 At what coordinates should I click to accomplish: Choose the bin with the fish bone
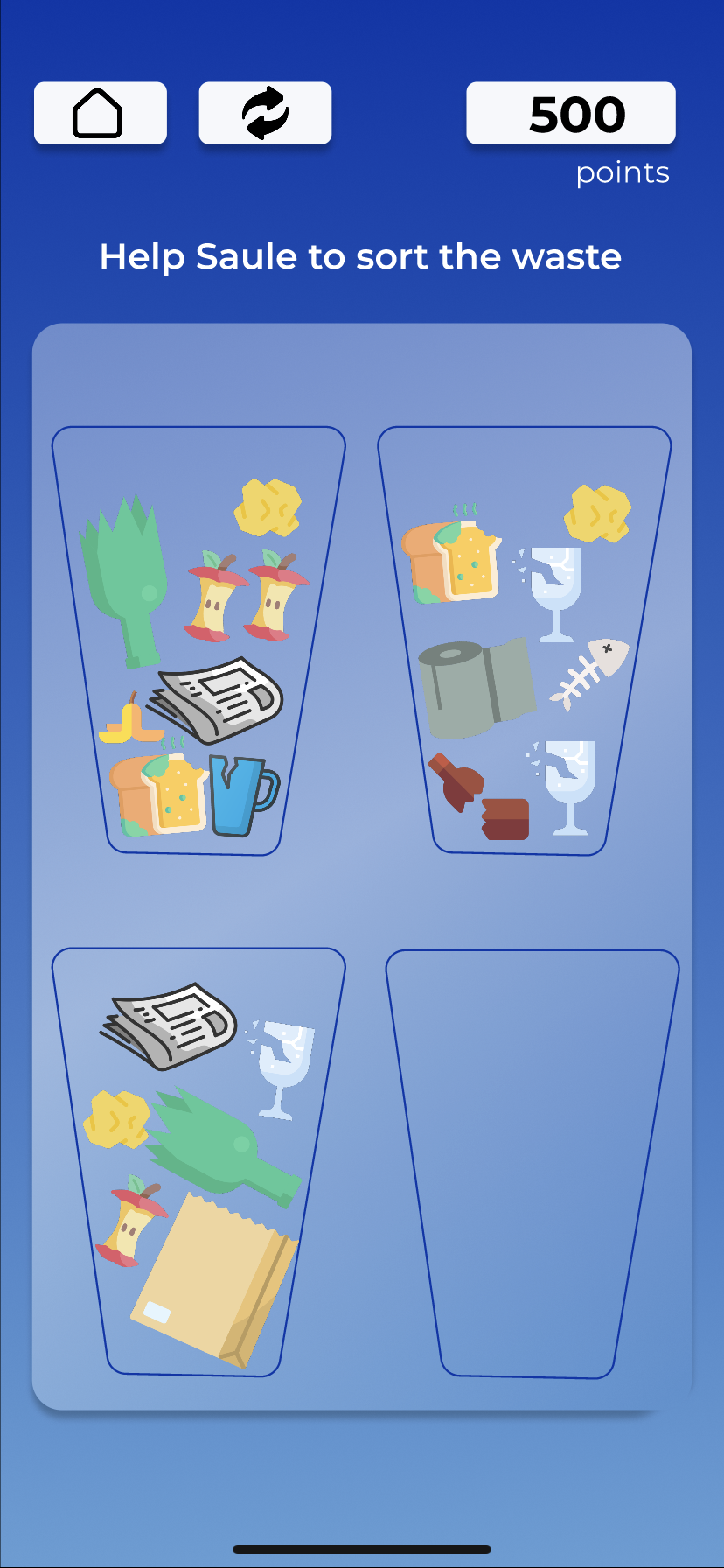coord(525,641)
